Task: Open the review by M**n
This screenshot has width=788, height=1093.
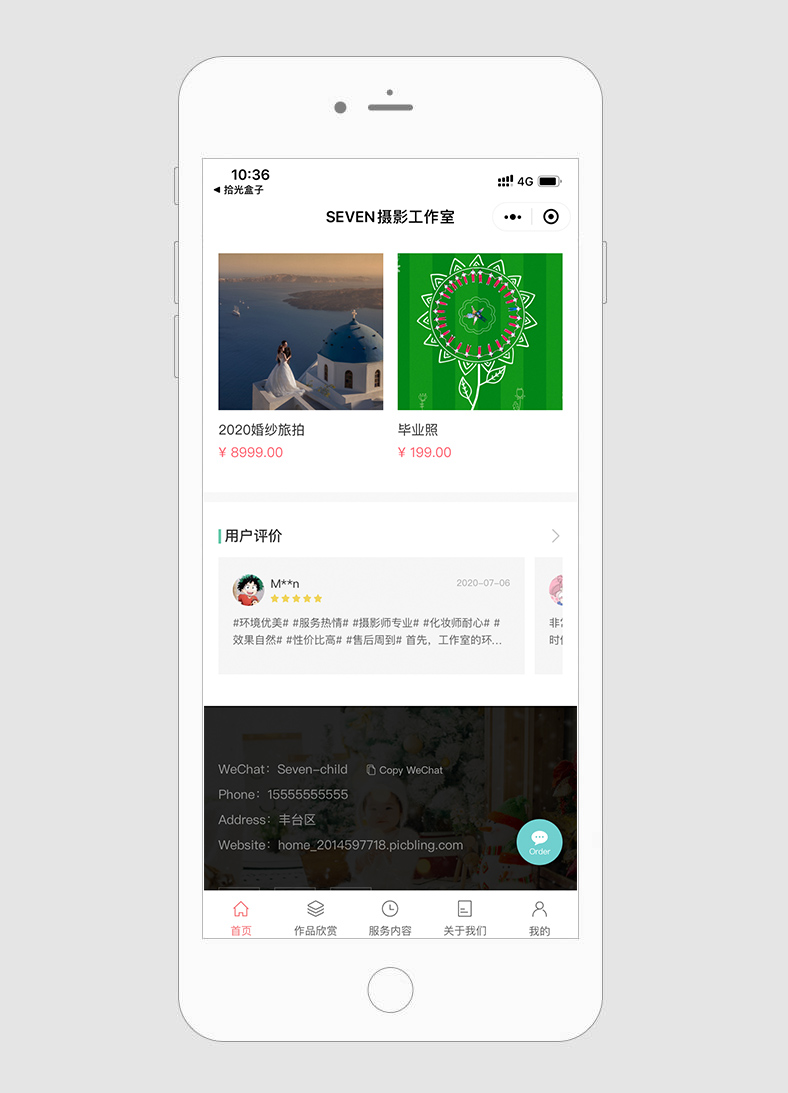Action: [371, 615]
